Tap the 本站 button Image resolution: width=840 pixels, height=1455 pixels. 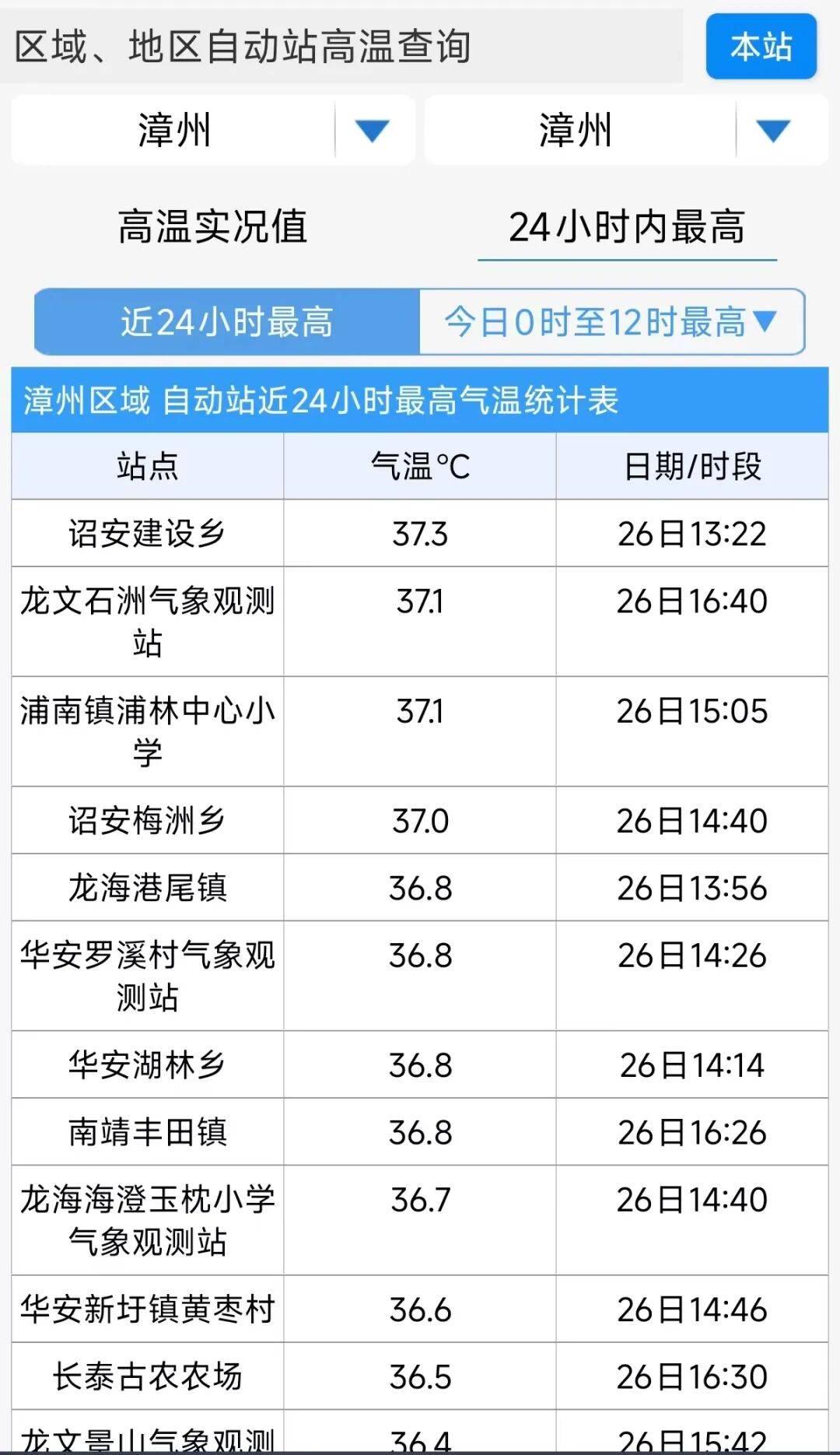pyautogui.click(x=761, y=47)
